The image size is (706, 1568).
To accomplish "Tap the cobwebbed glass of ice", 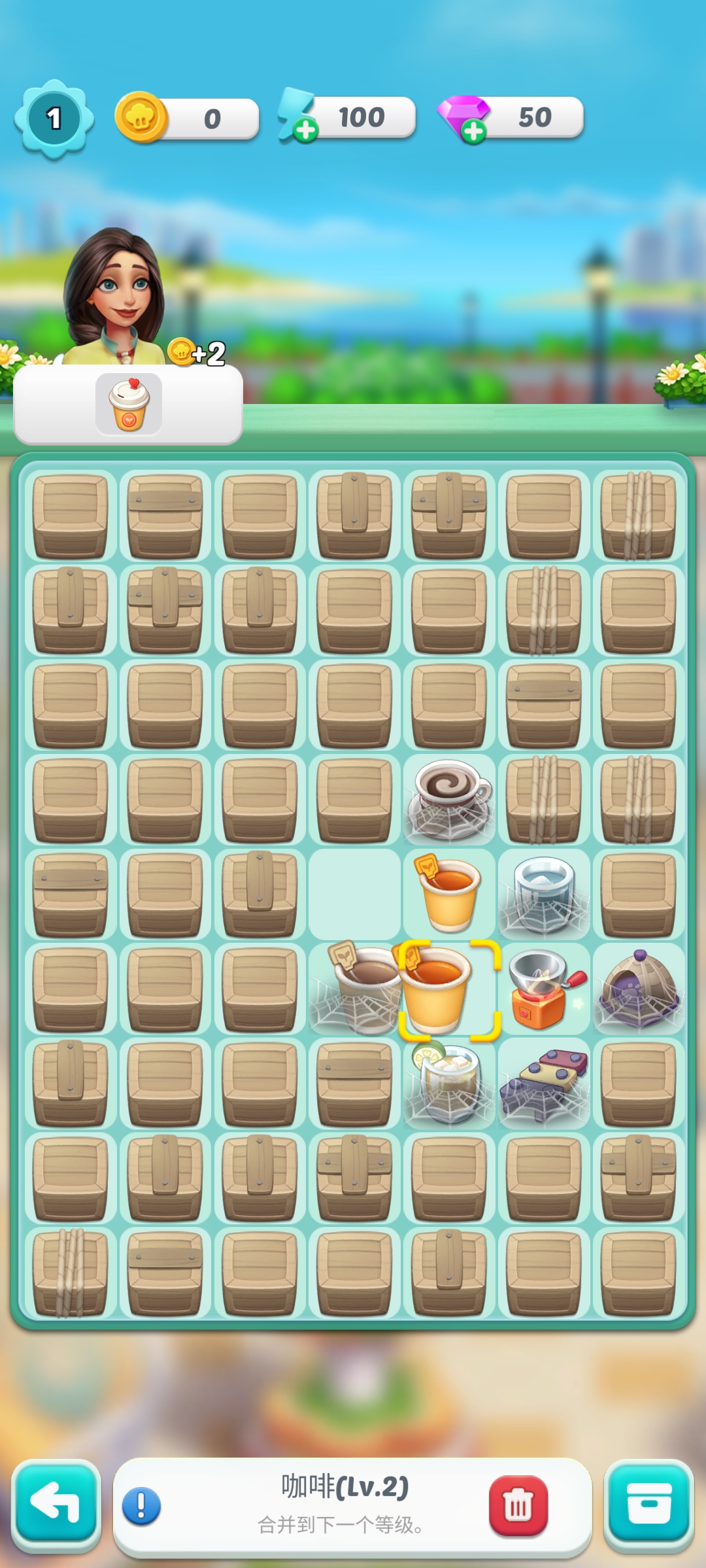I will point(544,894).
